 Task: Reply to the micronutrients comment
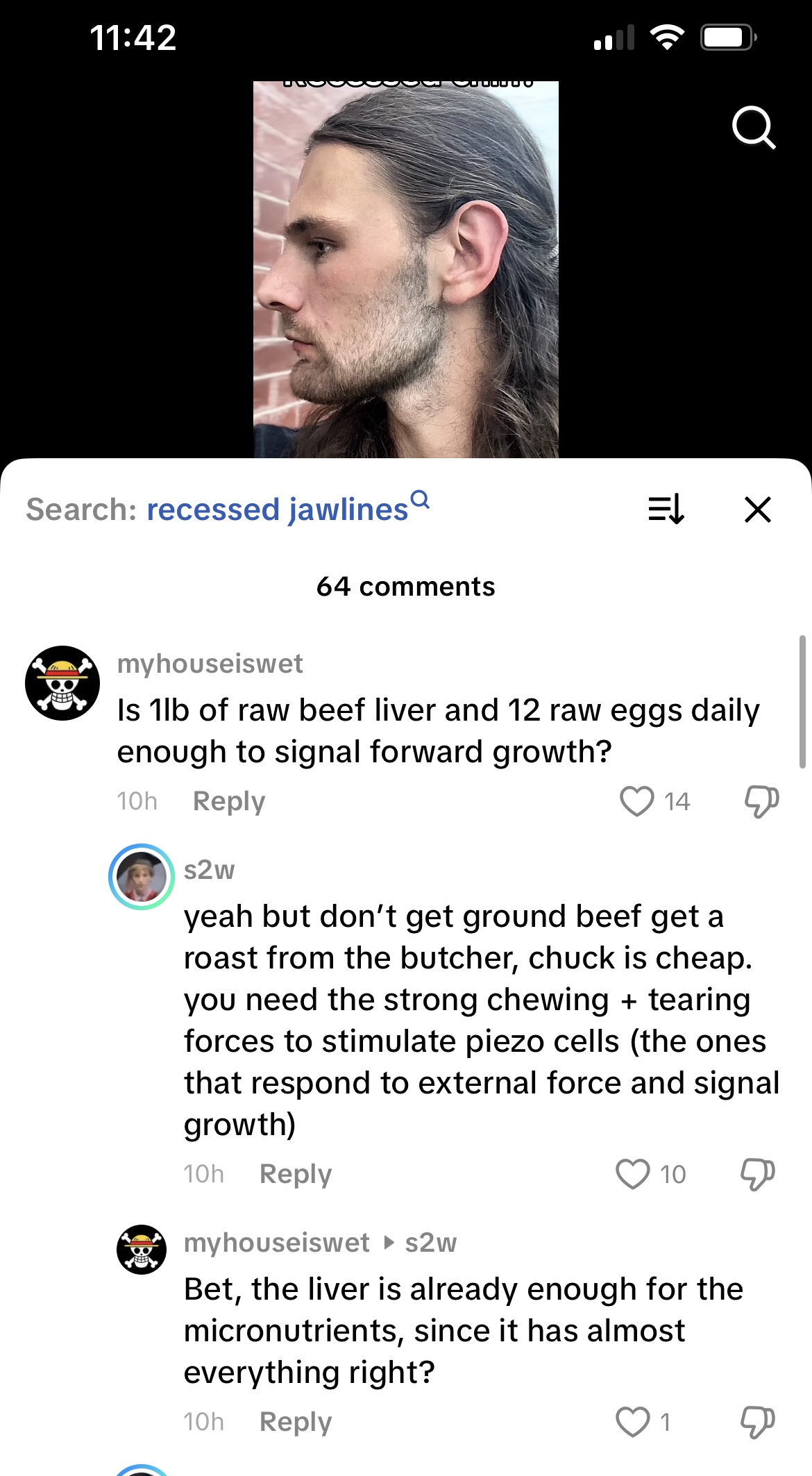coord(295,1421)
